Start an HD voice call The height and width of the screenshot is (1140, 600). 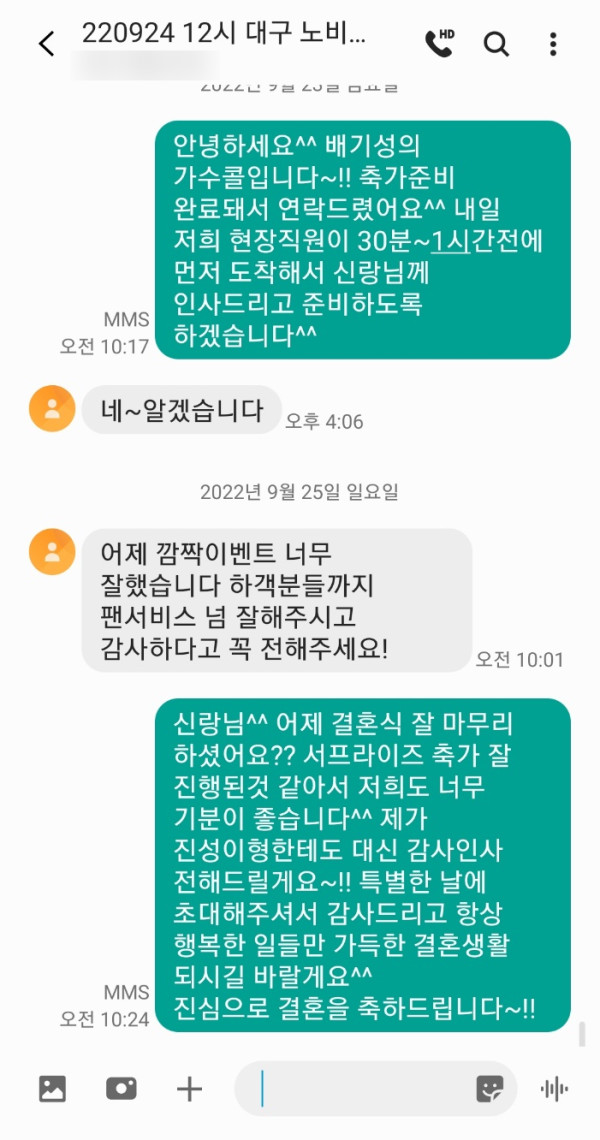[x=439, y=43]
